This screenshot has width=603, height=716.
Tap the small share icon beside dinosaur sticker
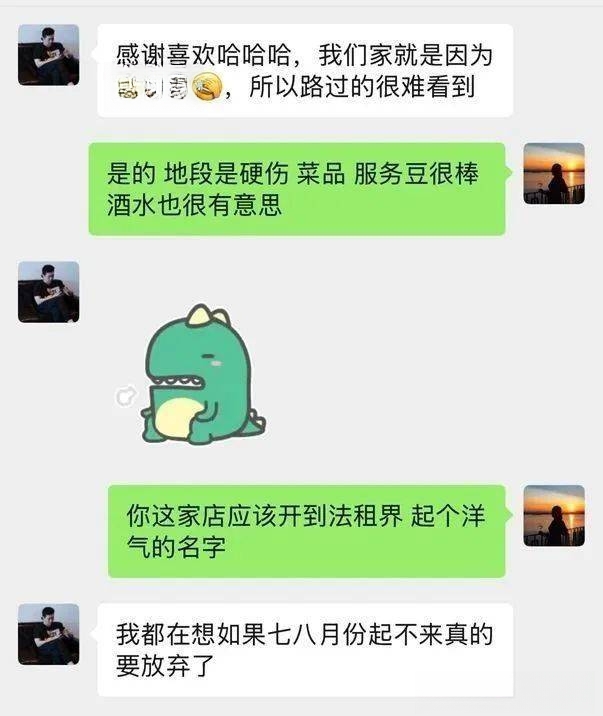point(125,396)
